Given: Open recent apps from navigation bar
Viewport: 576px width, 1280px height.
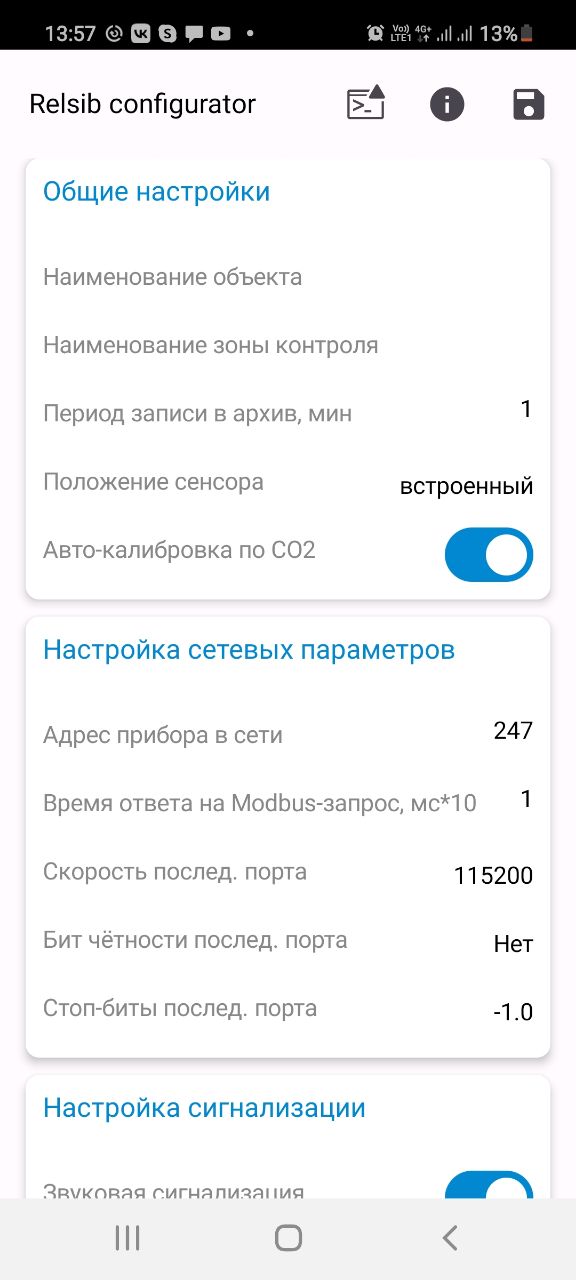Looking at the screenshot, I should 127,1238.
